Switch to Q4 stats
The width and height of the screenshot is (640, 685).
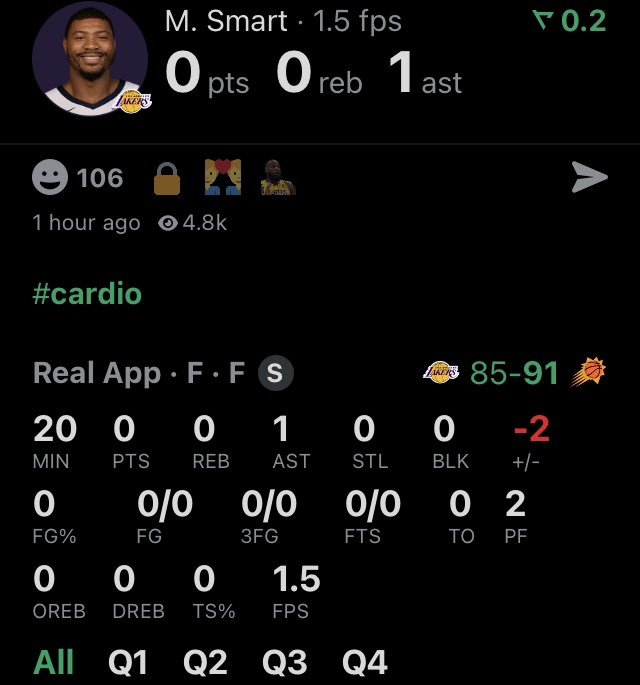365,662
